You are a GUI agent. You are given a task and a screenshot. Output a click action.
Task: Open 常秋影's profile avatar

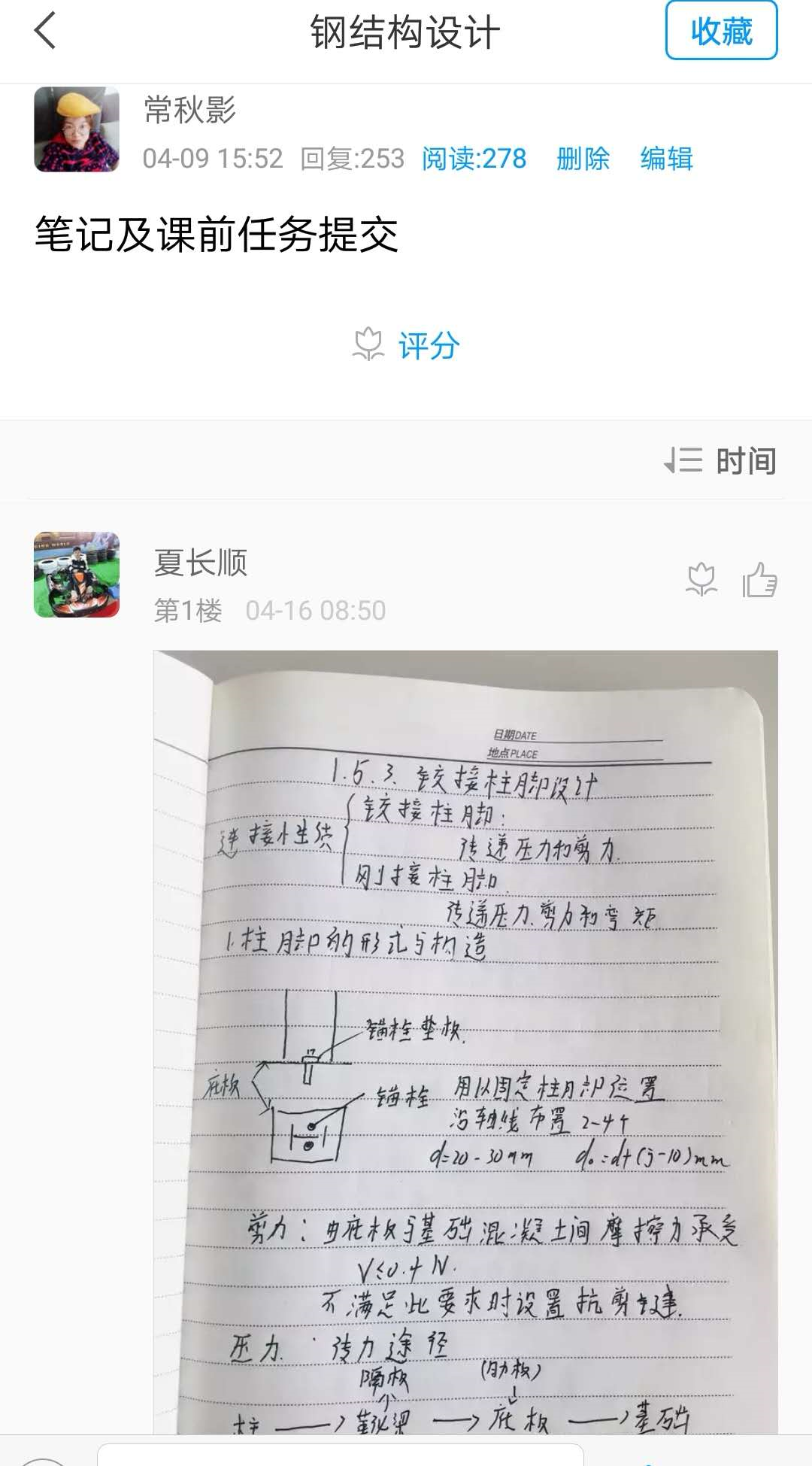tap(77, 129)
